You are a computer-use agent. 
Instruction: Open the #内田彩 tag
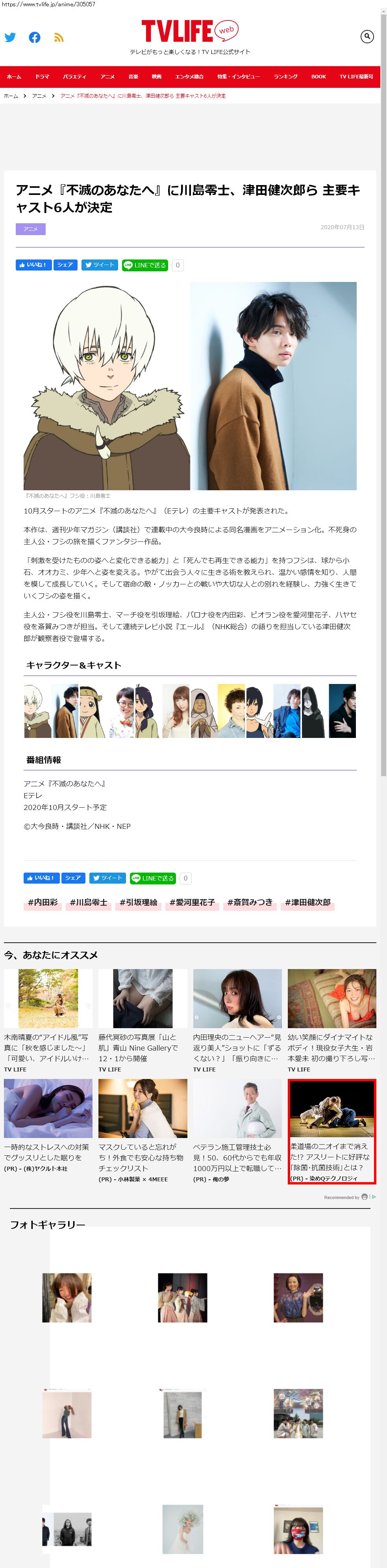point(43,902)
